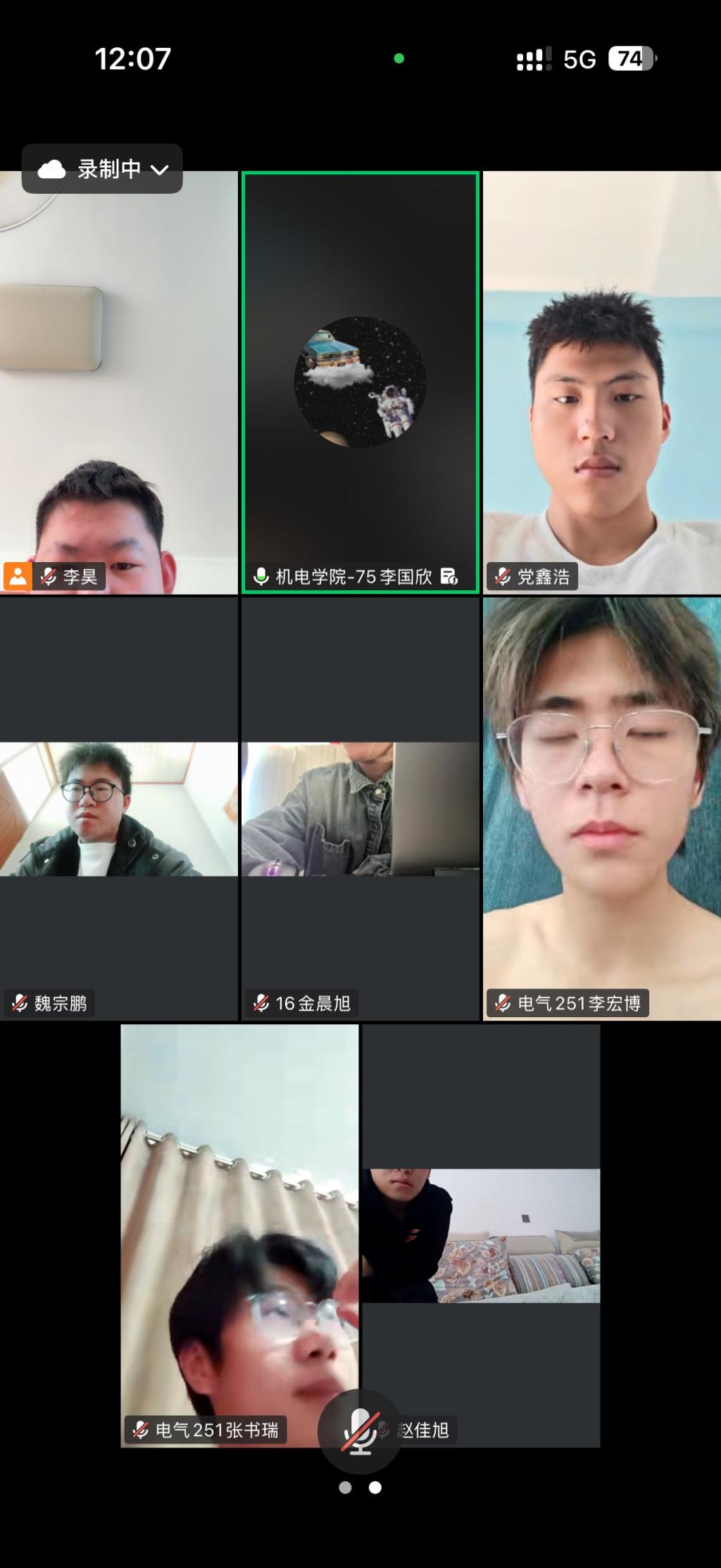
Task: Unmute with the floating microphone button
Action: click(x=360, y=1431)
